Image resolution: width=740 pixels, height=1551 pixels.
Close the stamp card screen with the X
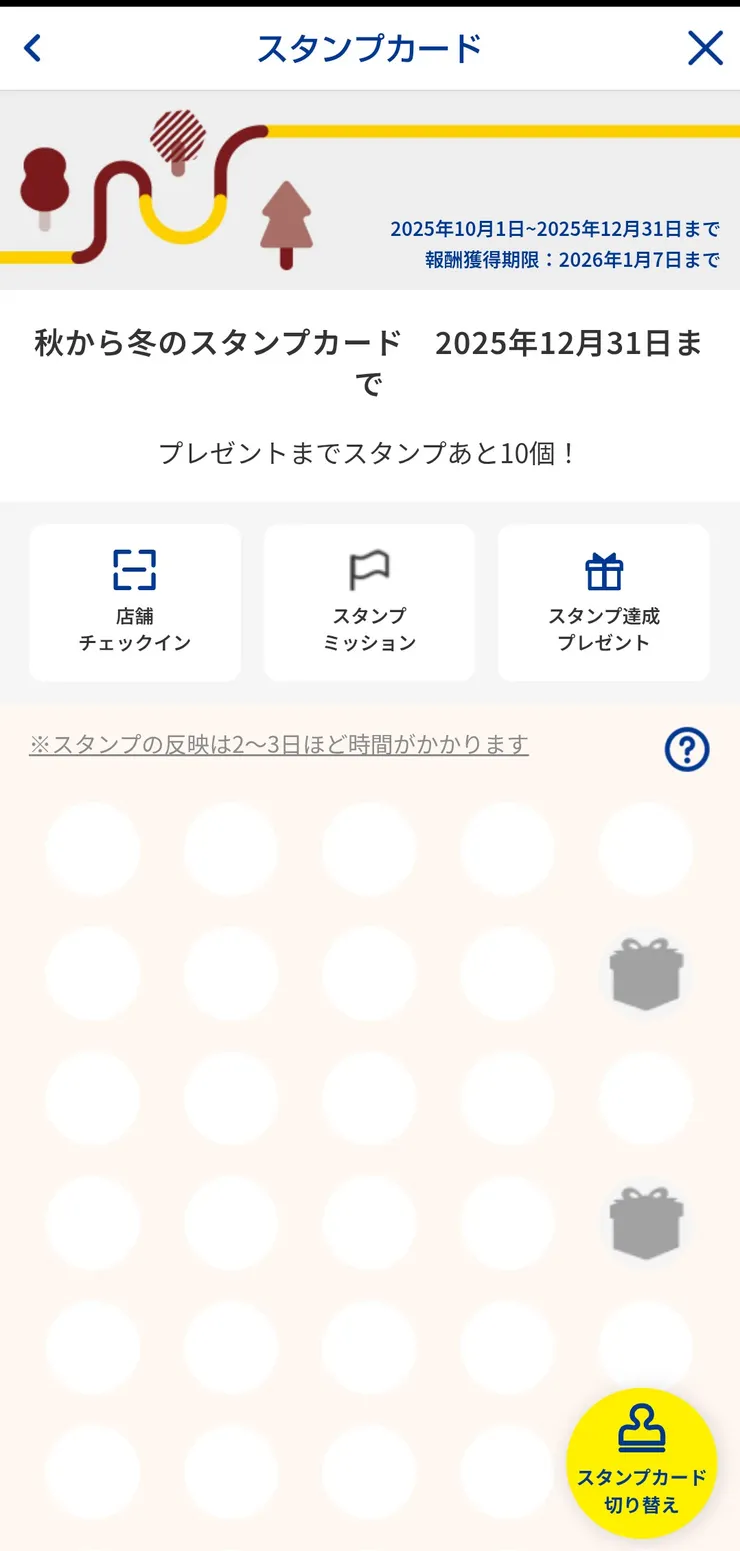point(706,47)
